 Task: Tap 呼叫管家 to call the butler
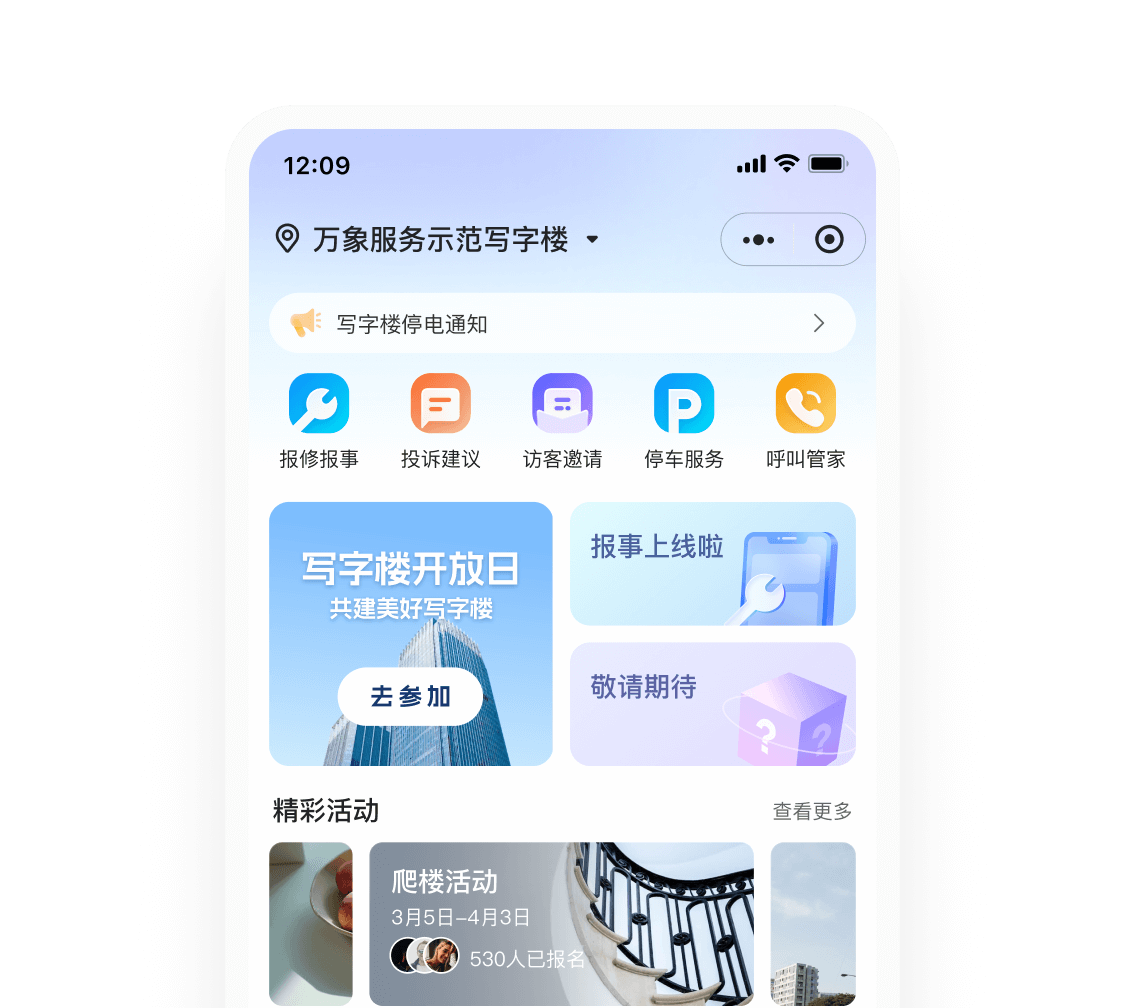(x=806, y=420)
